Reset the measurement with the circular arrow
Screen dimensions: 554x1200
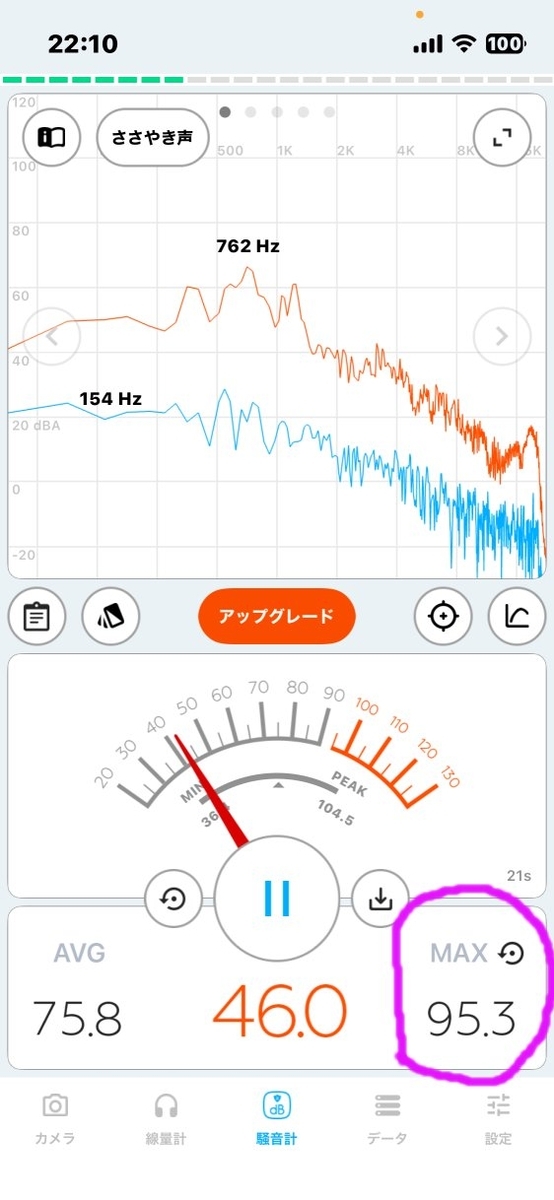coord(174,899)
